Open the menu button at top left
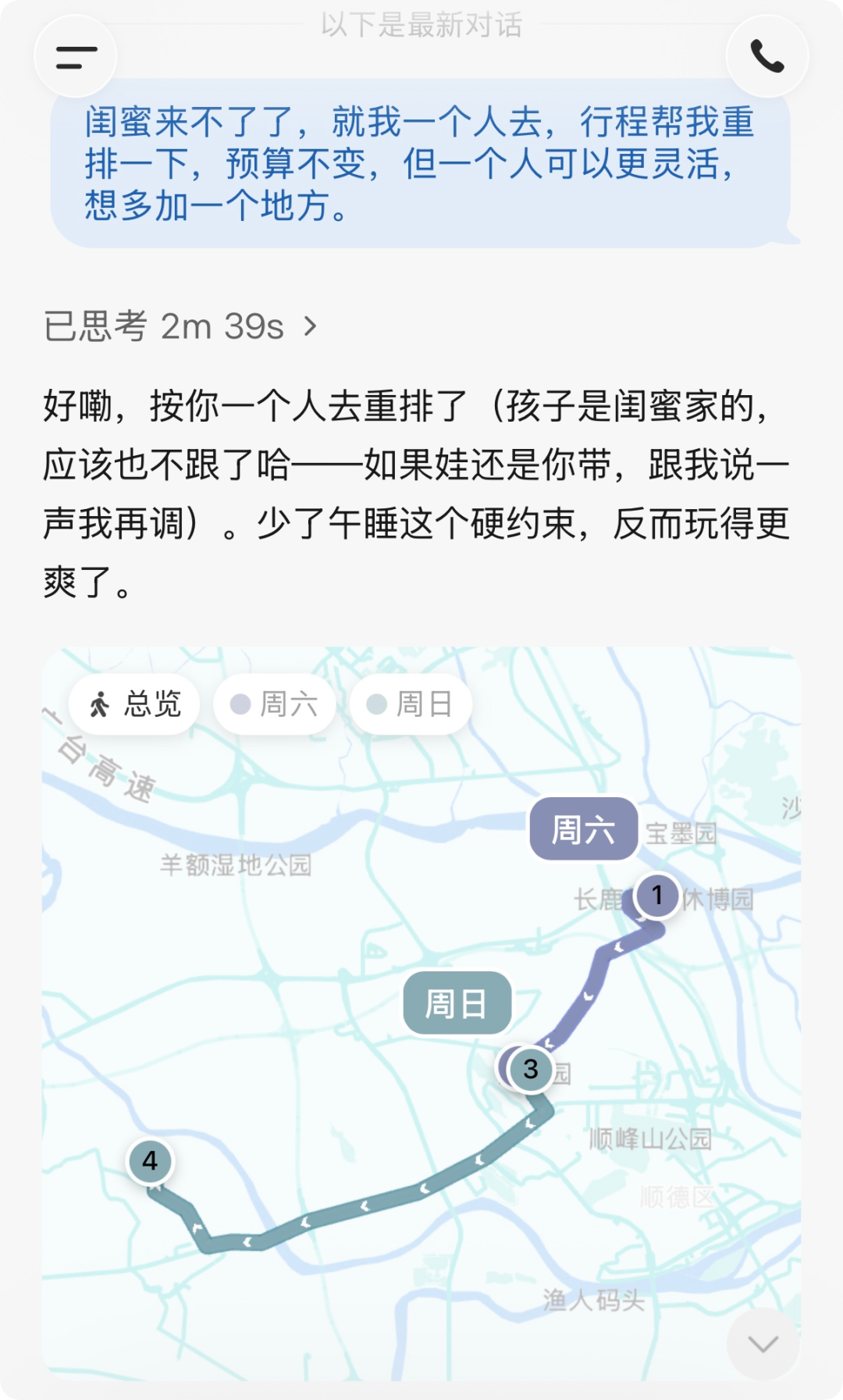Image resolution: width=843 pixels, height=1400 pixels. click(76, 57)
